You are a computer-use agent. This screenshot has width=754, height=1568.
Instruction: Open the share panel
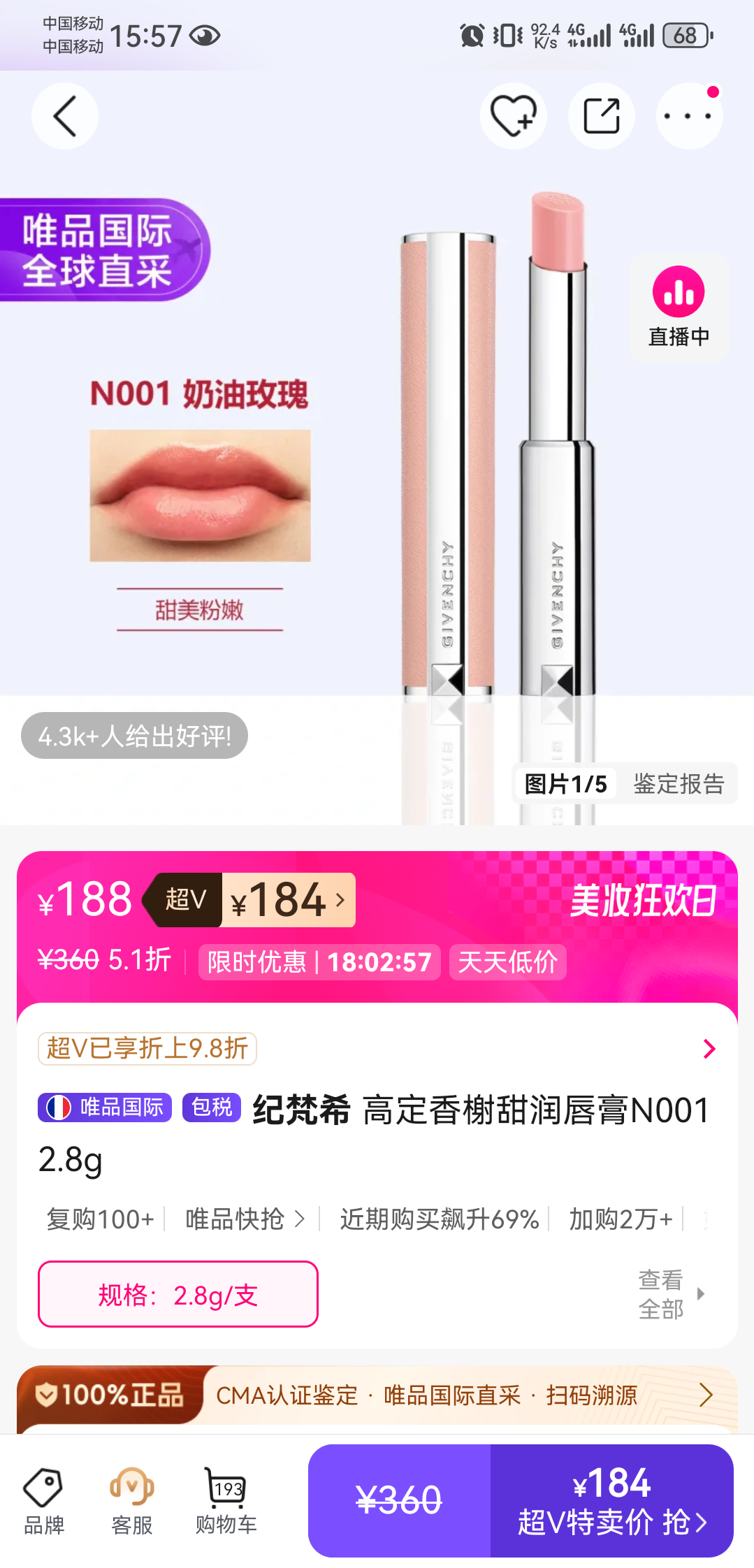coord(601,116)
